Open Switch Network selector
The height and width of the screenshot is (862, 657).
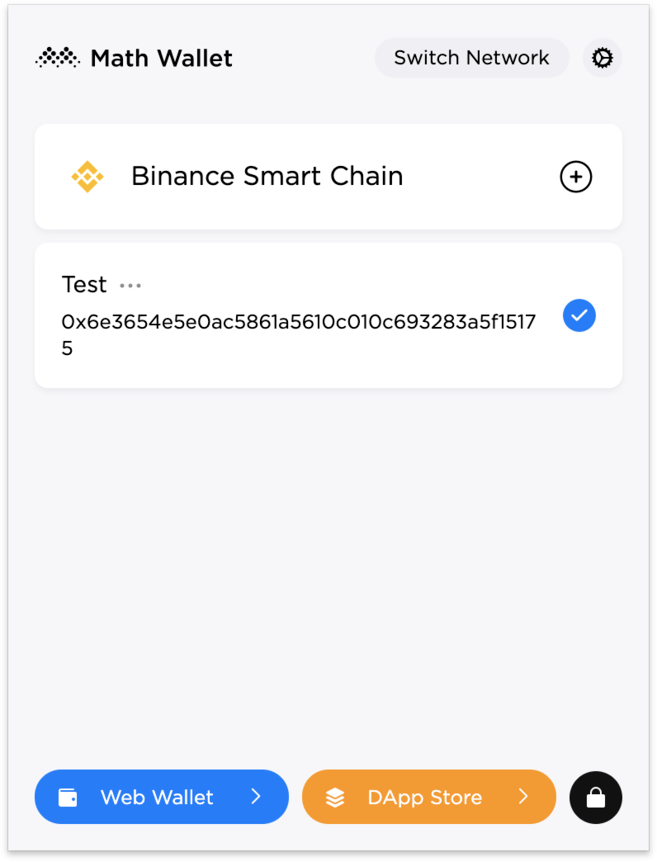[471, 58]
